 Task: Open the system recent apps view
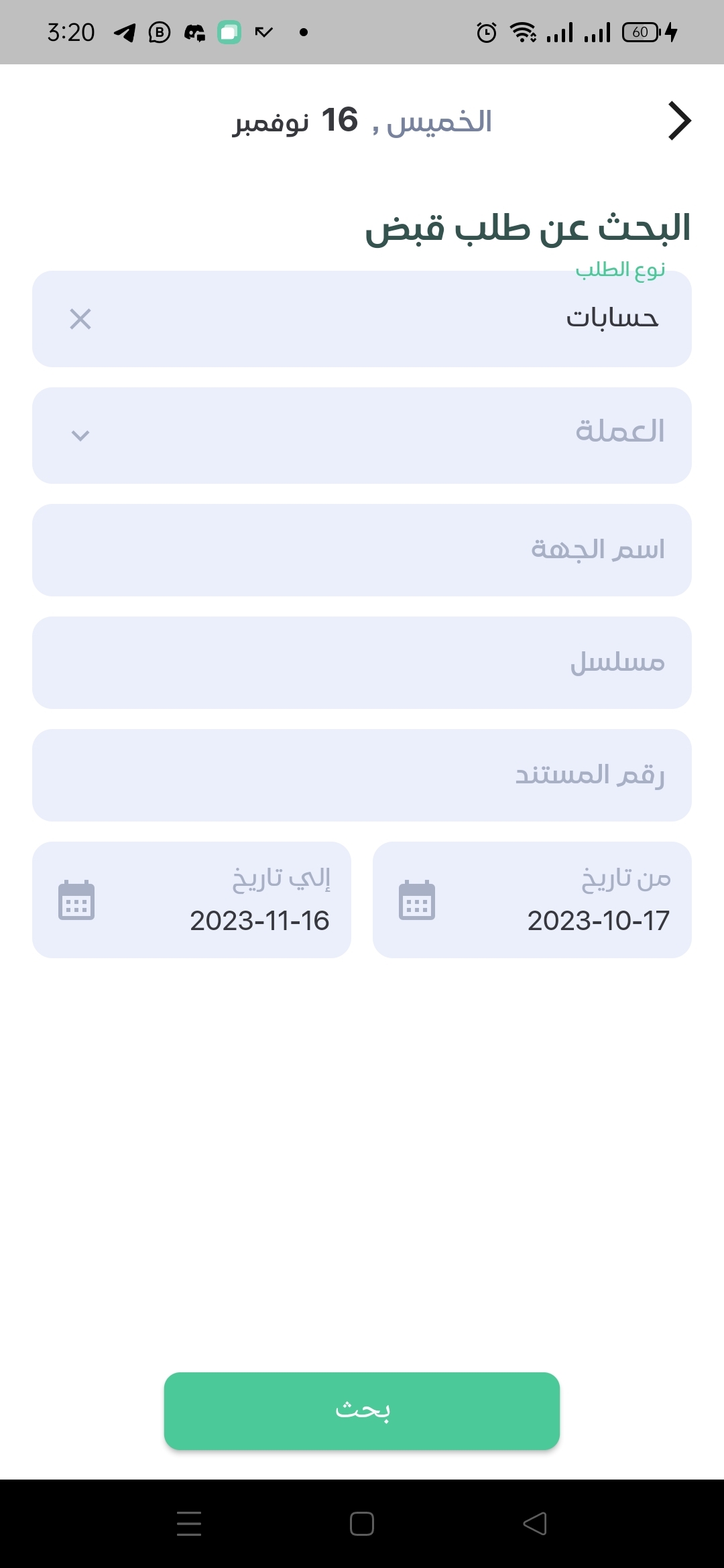click(x=189, y=1524)
